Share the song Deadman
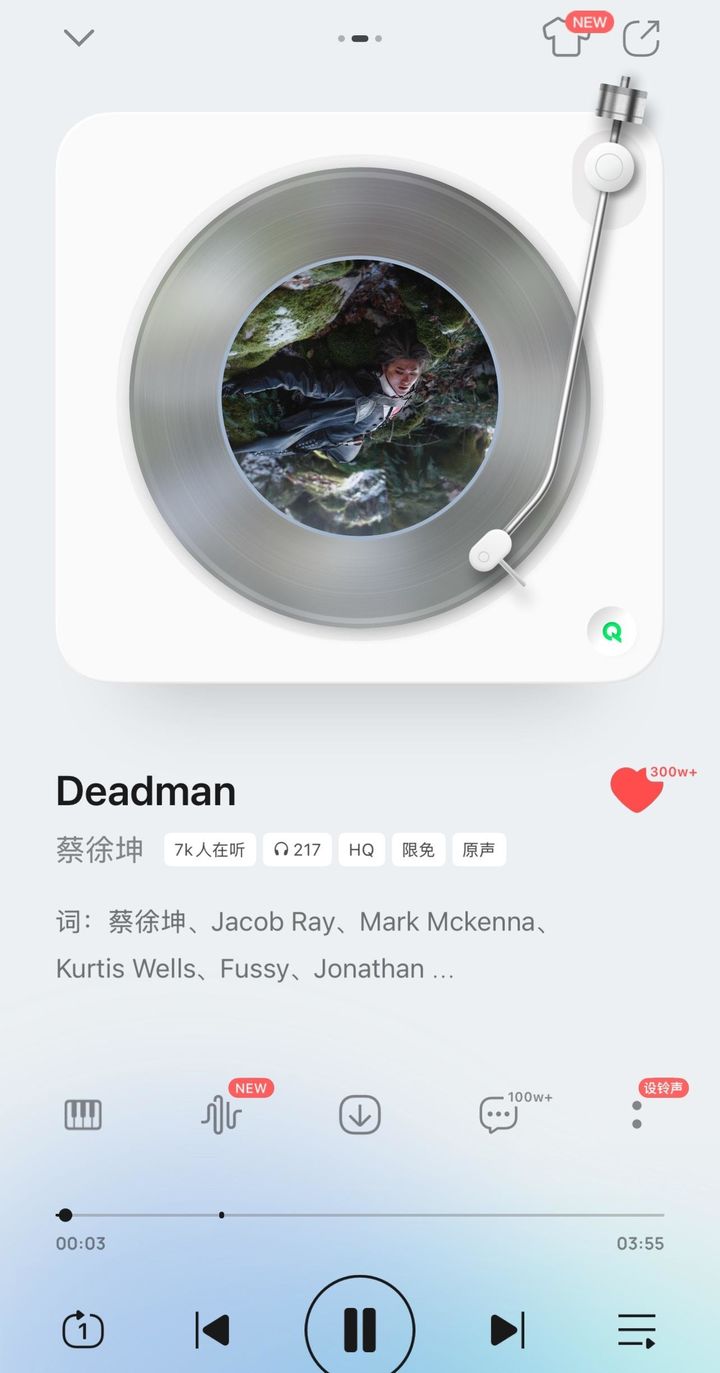The width and height of the screenshot is (720, 1373). [x=641, y=38]
